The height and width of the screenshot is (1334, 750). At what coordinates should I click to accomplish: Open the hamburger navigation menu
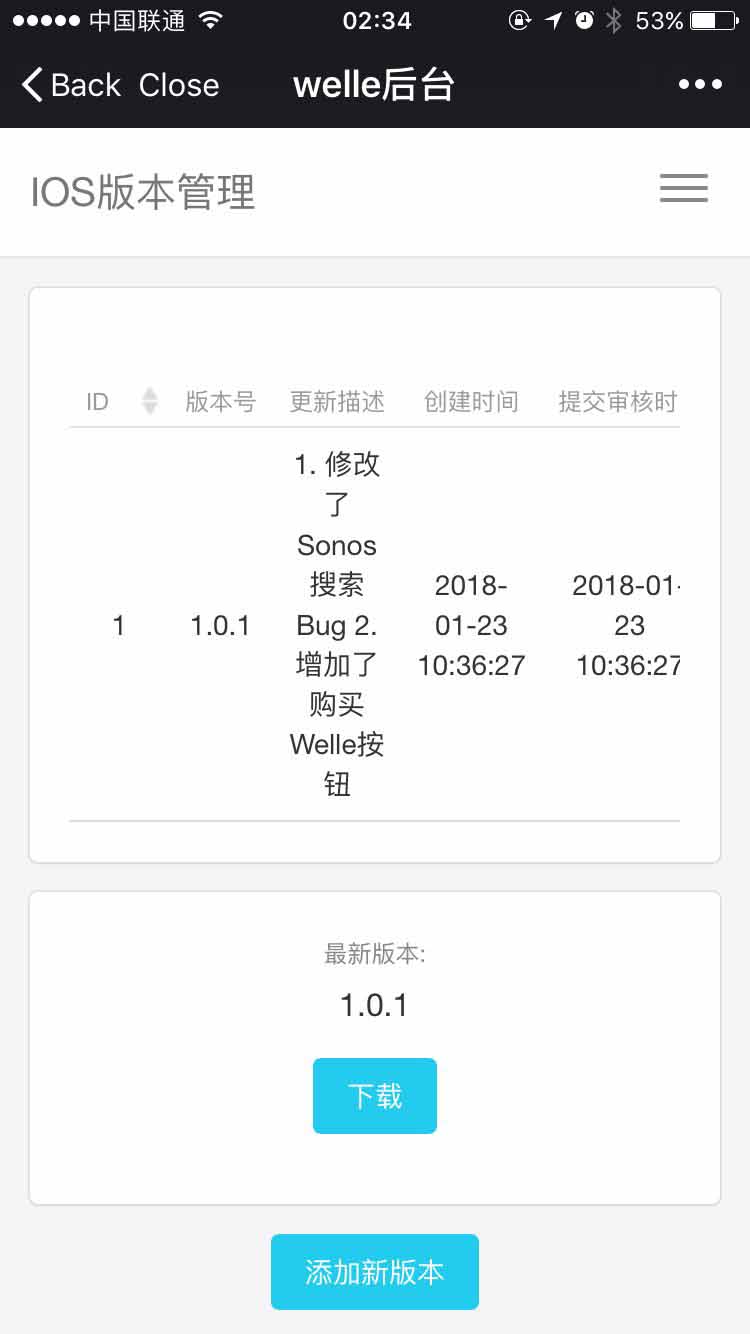(x=684, y=189)
